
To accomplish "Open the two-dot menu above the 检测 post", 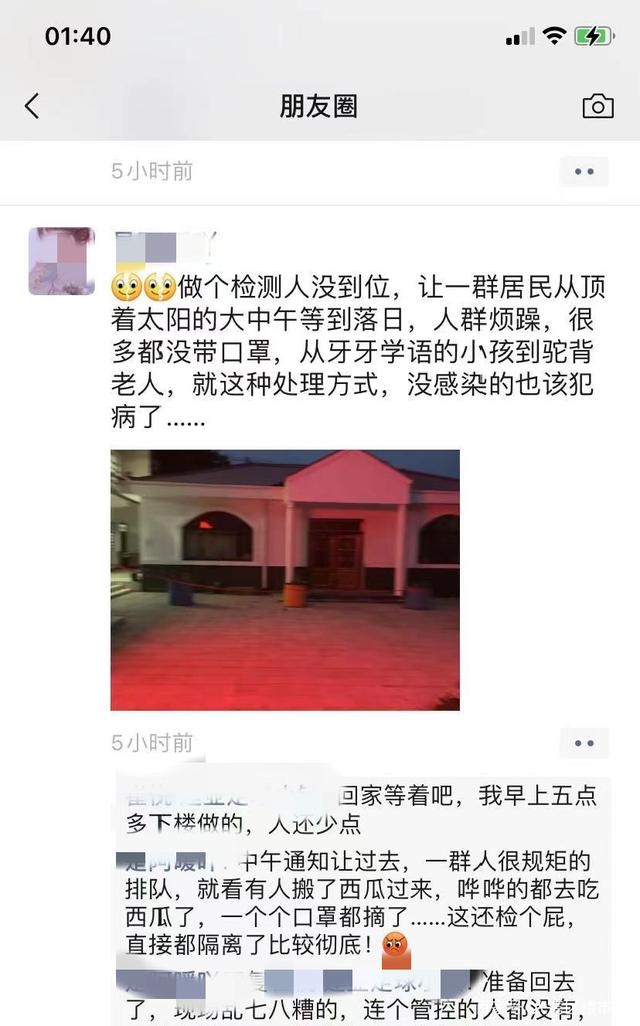I will [x=584, y=172].
